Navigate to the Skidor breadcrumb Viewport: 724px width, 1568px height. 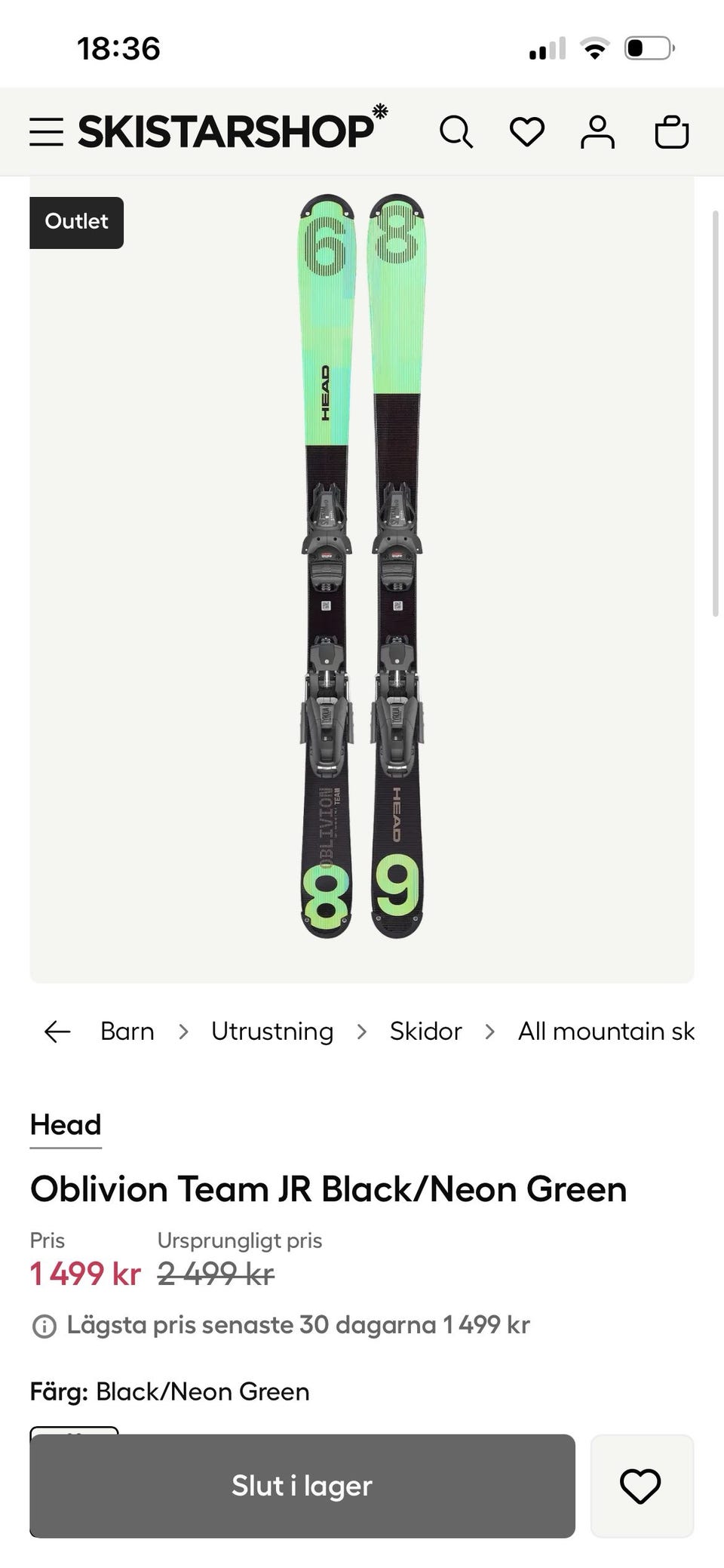pos(425,1031)
